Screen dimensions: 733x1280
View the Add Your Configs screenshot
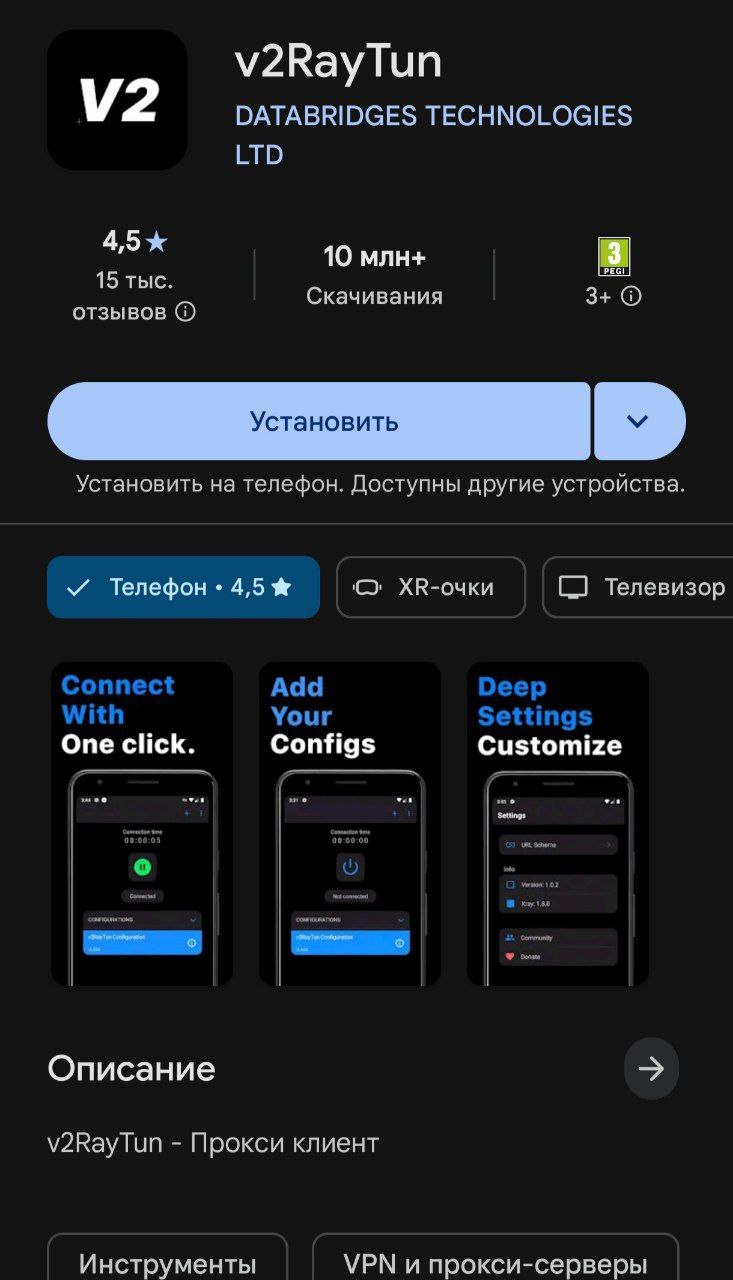click(350, 823)
